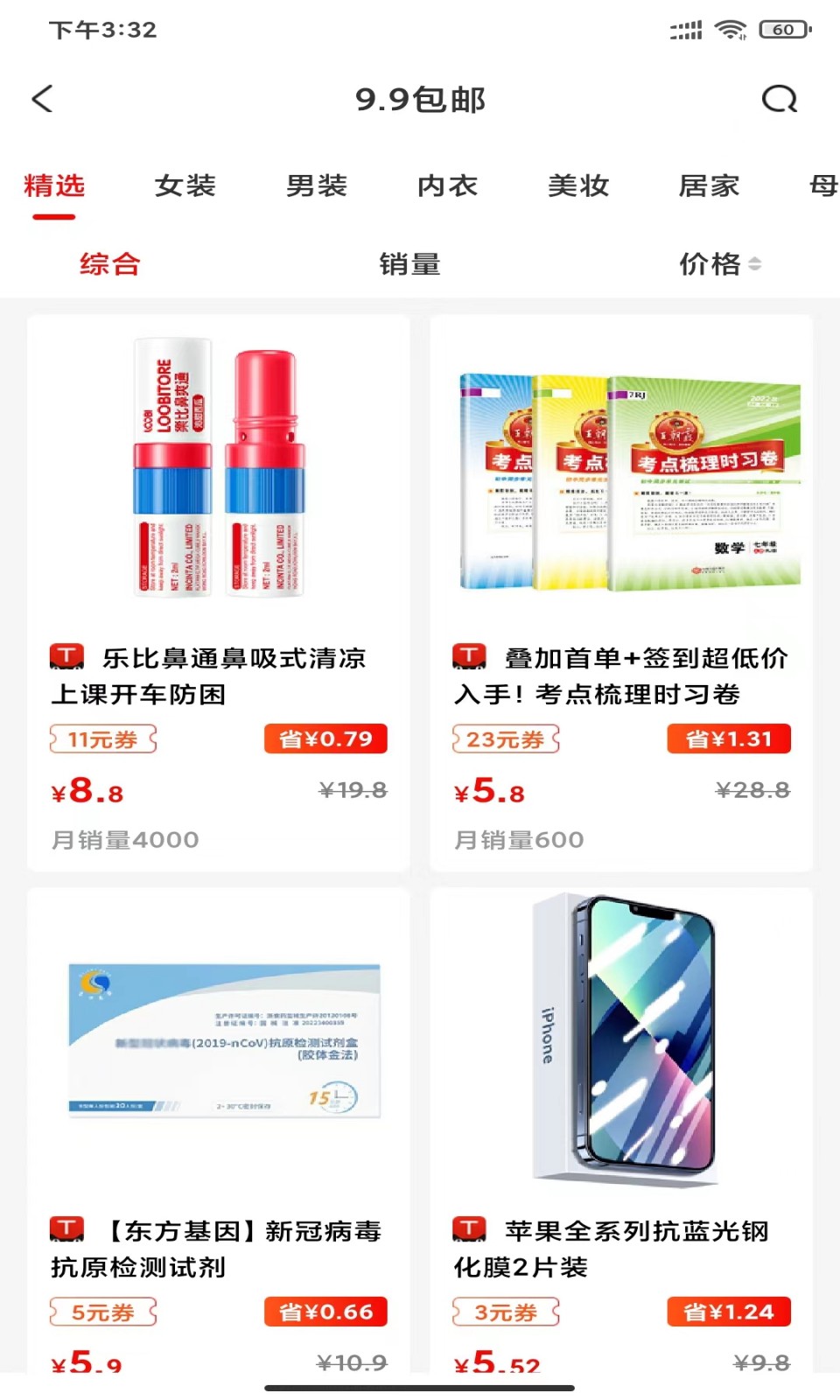Tap the battery indicator showing 60

[784, 29]
